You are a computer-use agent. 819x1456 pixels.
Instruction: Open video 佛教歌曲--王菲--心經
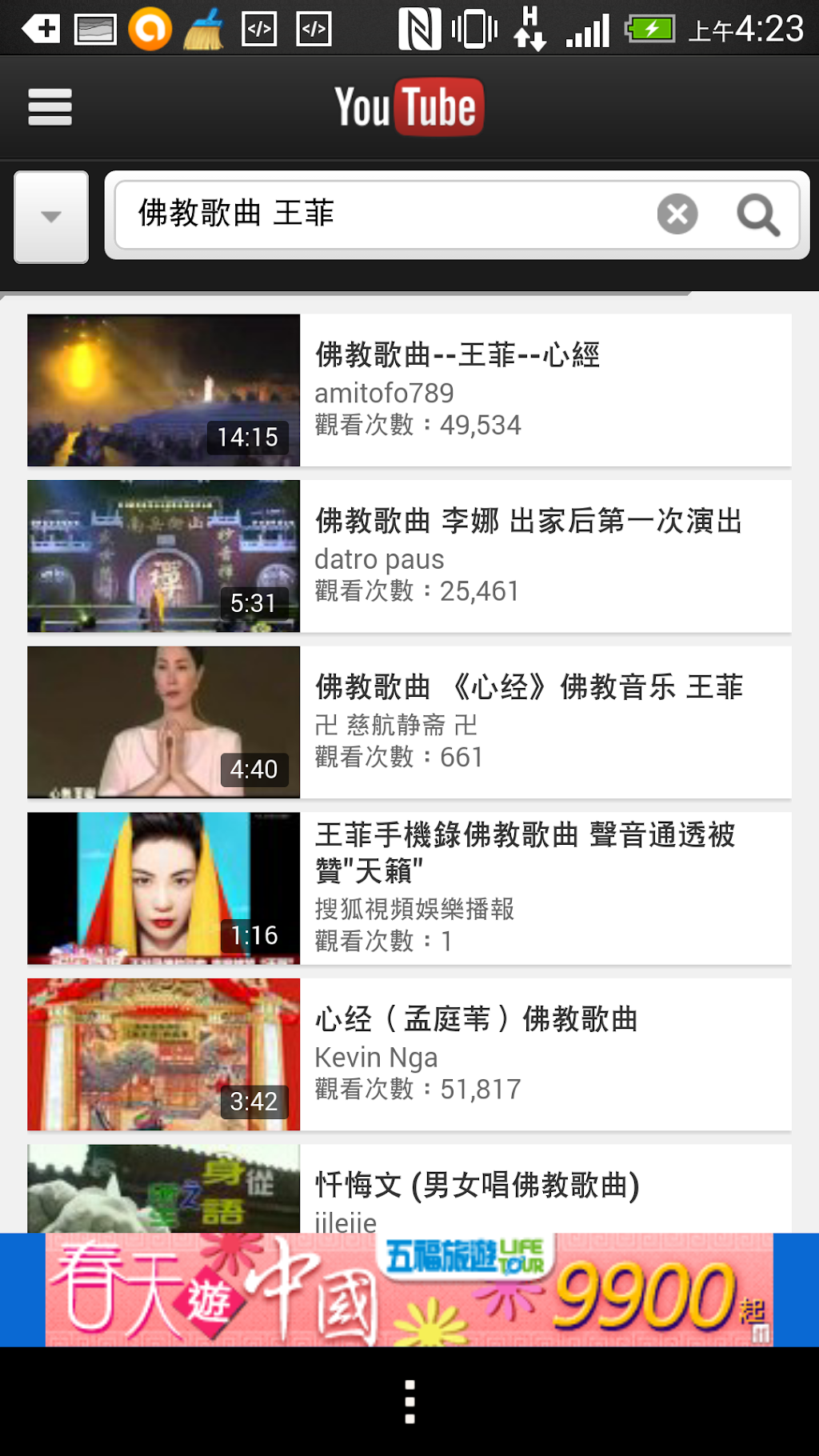[457, 354]
